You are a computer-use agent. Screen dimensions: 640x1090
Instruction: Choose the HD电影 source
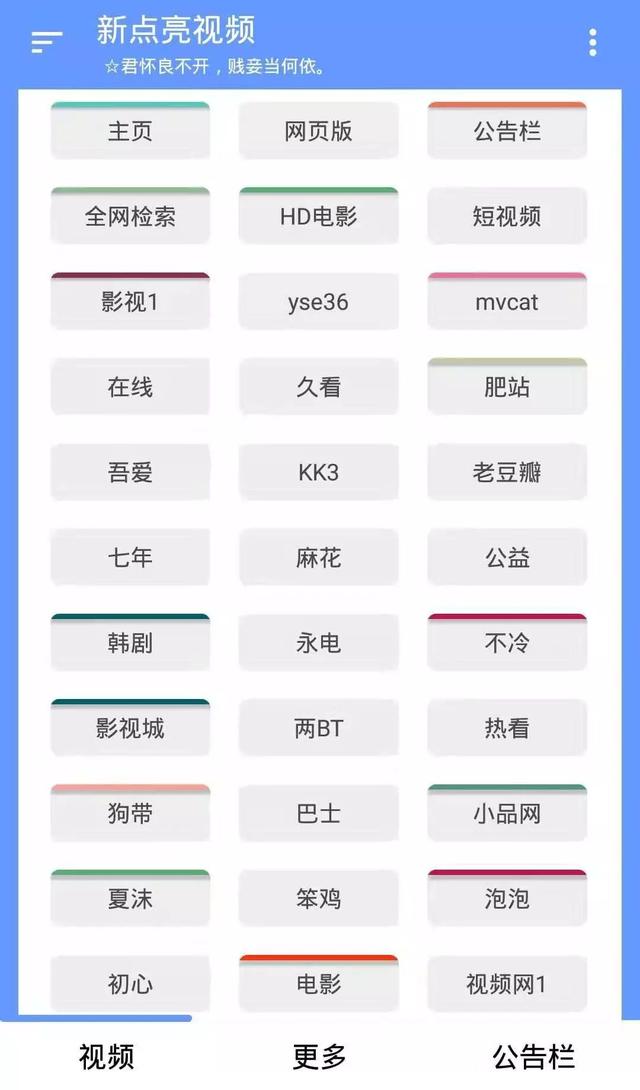pyautogui.click(x=318, y=216)
